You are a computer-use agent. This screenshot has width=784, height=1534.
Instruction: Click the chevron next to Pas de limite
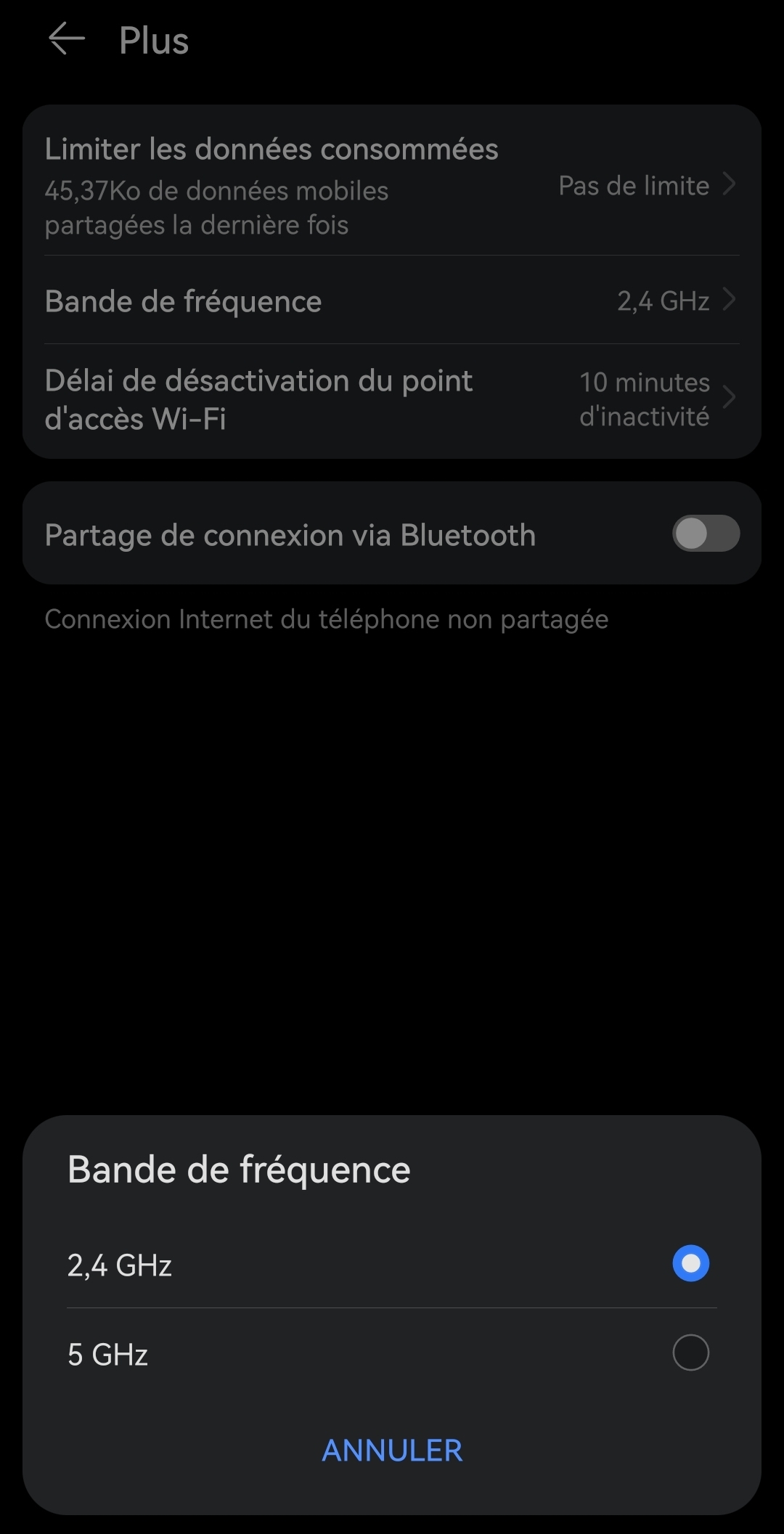click(729, 186)
